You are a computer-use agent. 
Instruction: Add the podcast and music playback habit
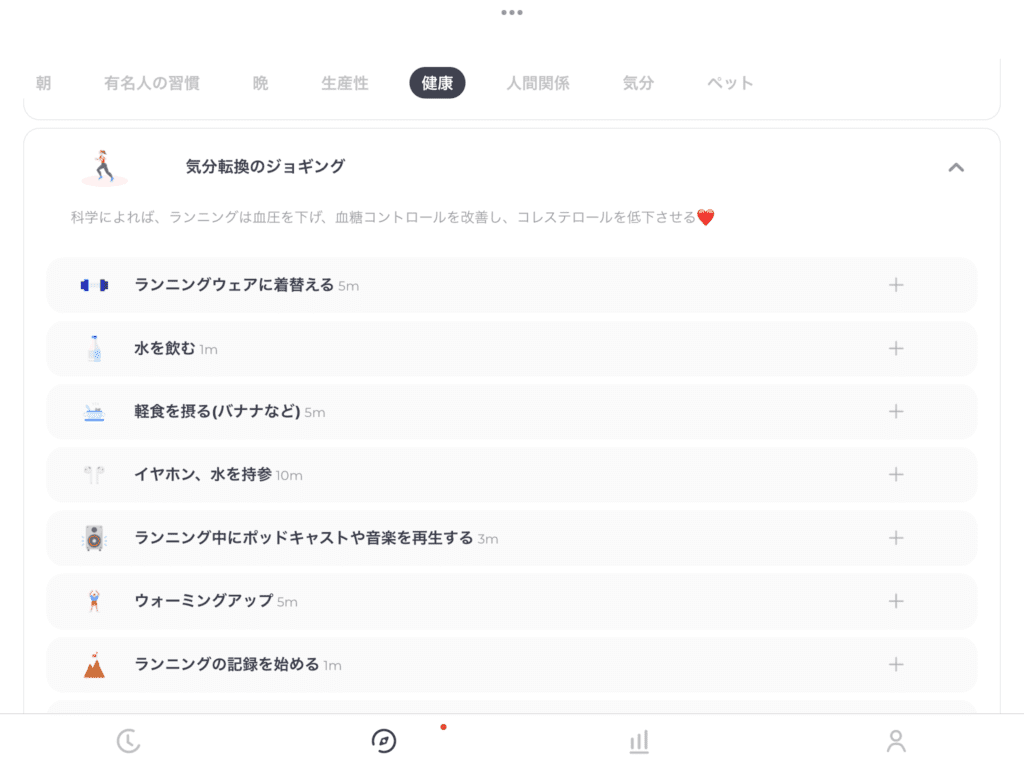896,538
